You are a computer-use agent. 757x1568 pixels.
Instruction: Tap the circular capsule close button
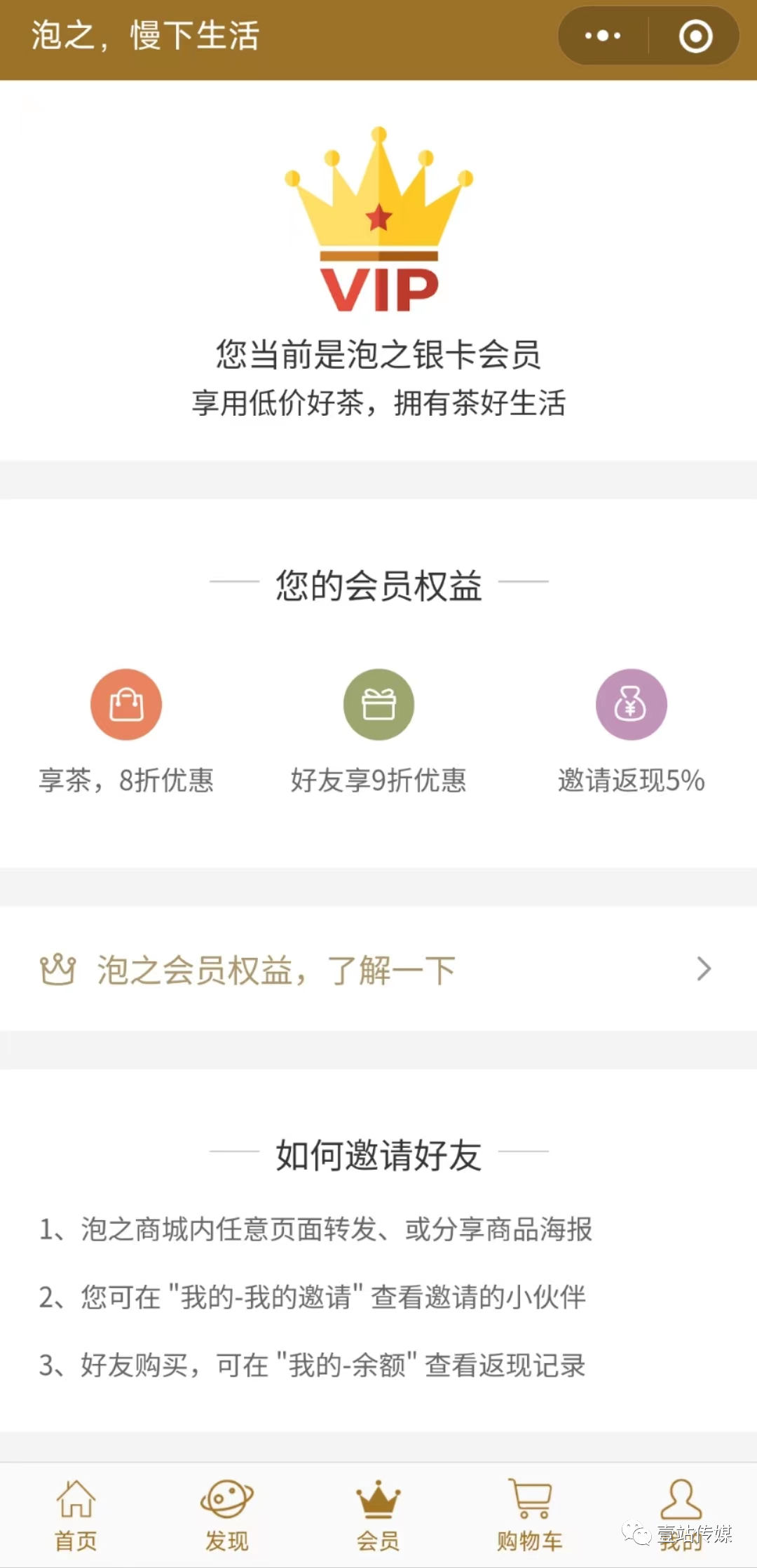click(x=693, y=37)
